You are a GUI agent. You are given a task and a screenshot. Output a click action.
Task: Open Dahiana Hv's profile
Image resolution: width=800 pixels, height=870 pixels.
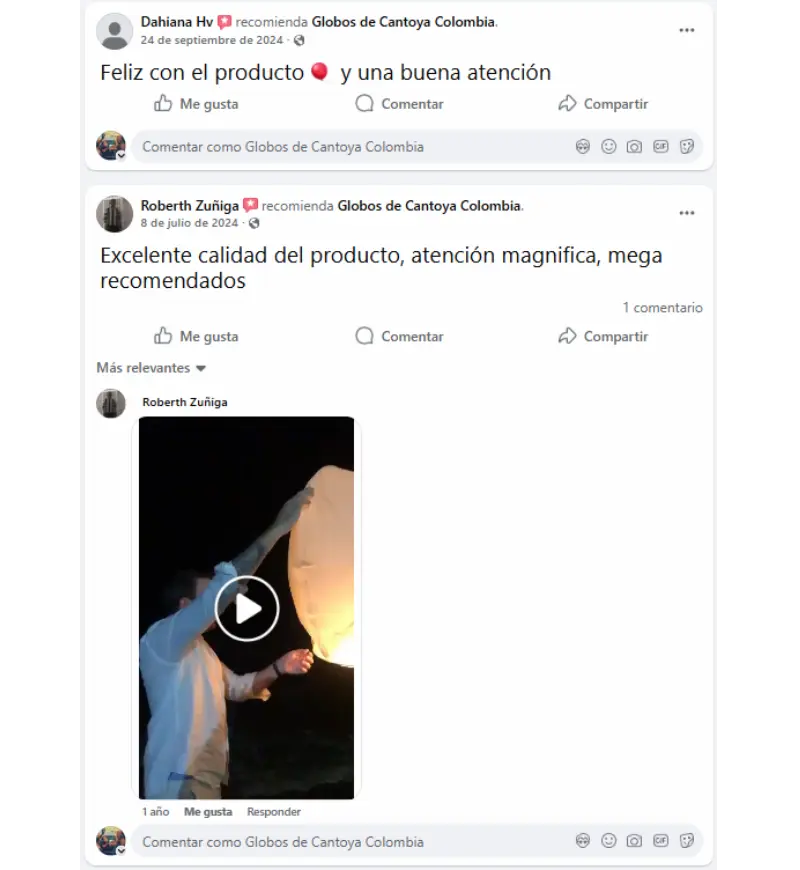click(x=176, y=21)
